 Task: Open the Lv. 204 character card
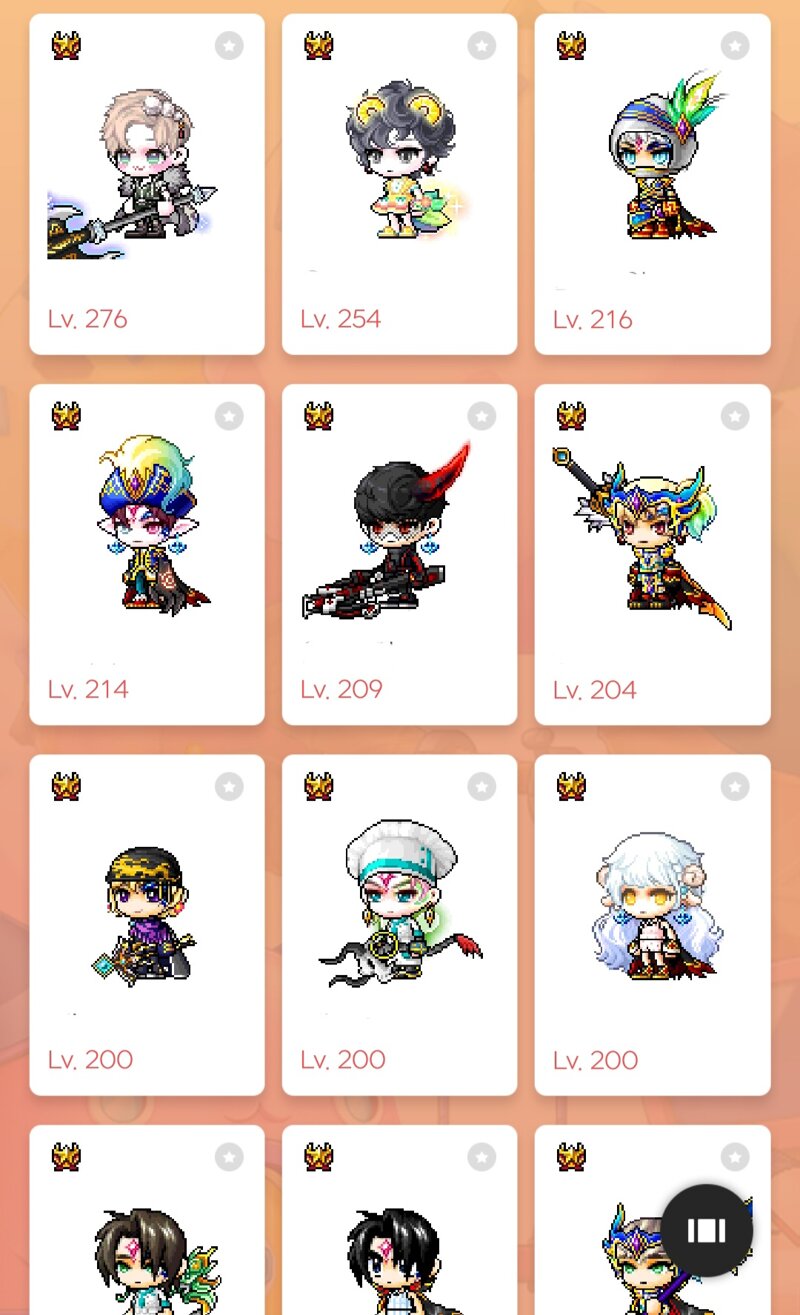652,555
